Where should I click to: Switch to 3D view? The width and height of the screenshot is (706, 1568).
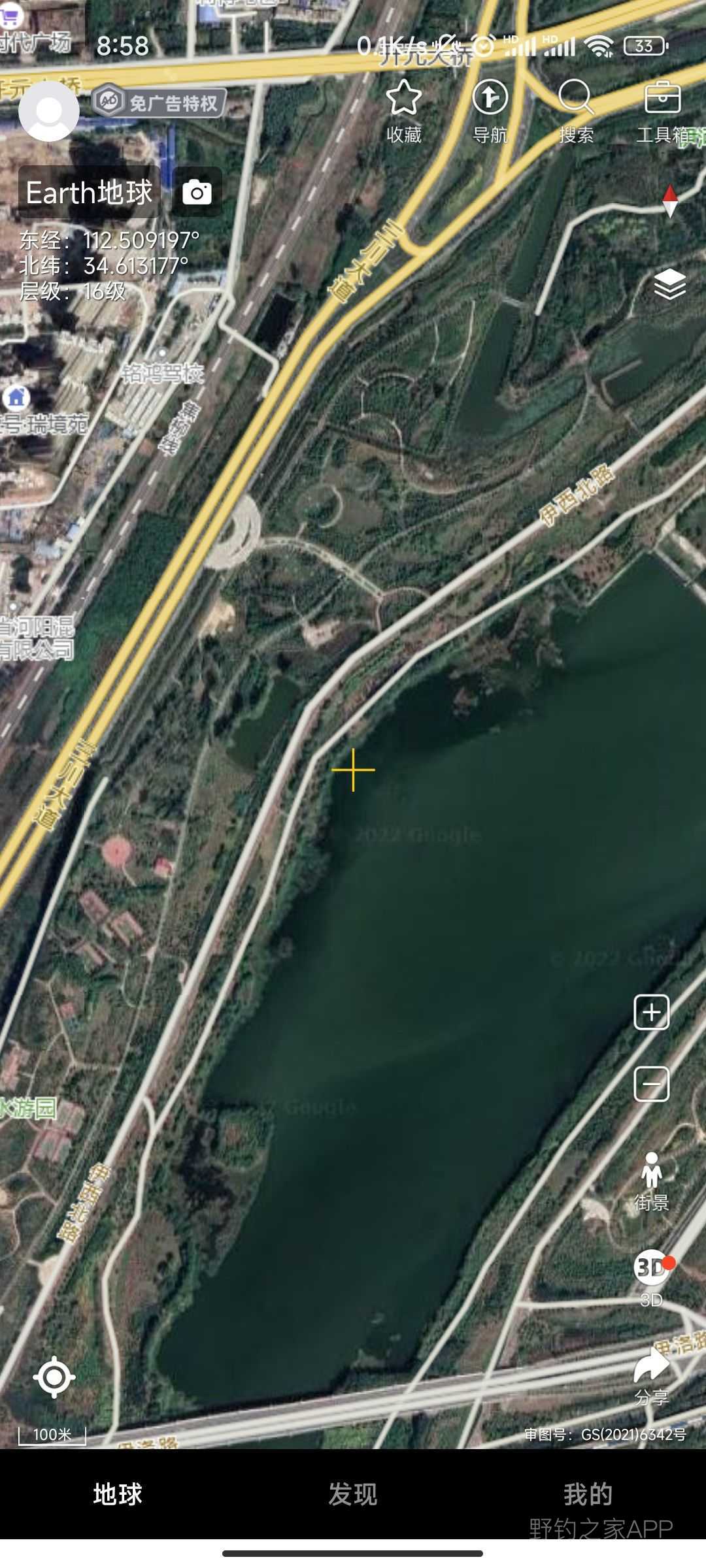click(652, 1278)
